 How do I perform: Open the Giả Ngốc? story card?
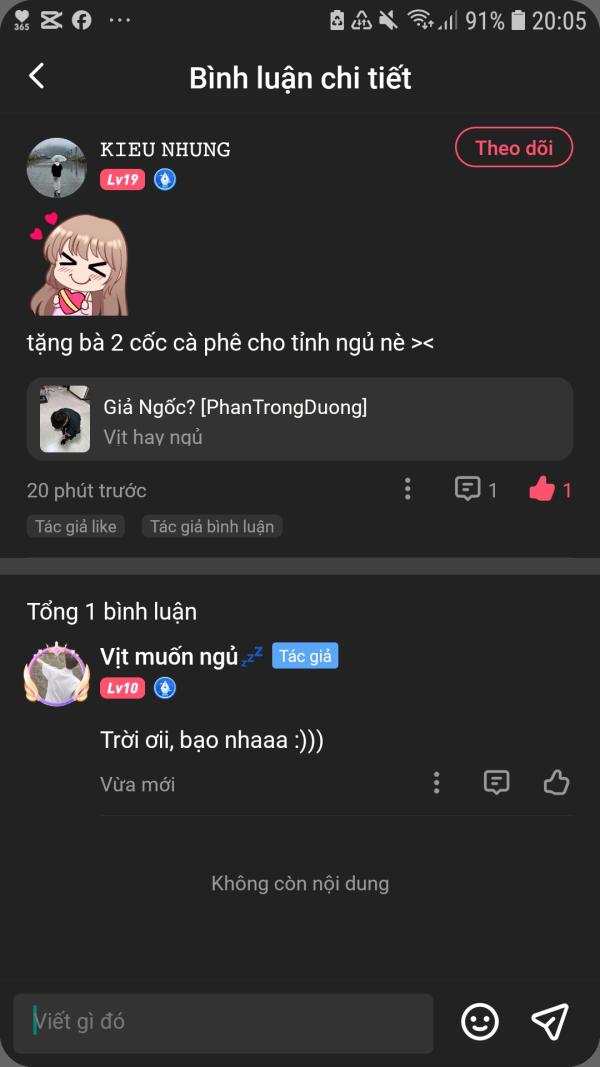(299, 419)
